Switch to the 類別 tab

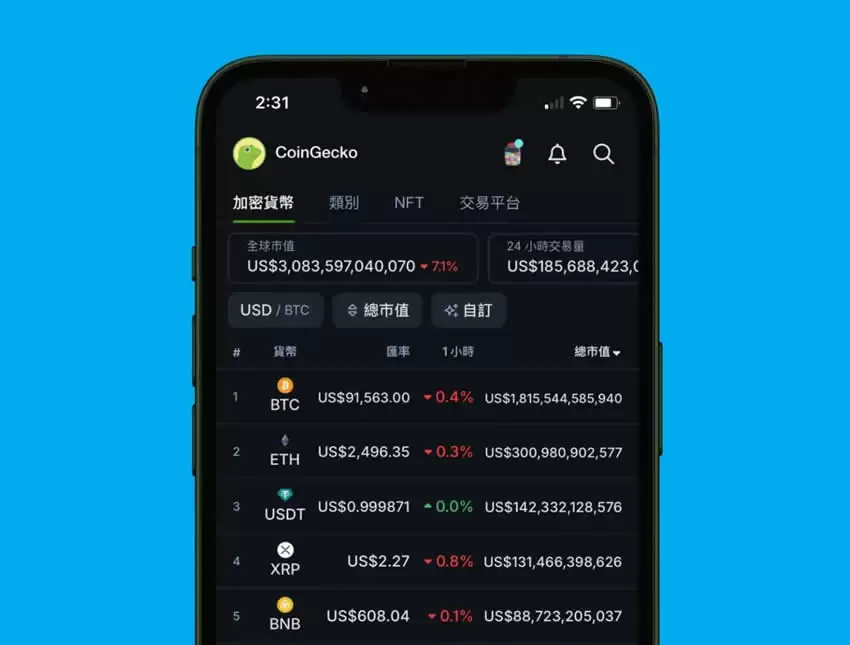click(x=344, y=203)
